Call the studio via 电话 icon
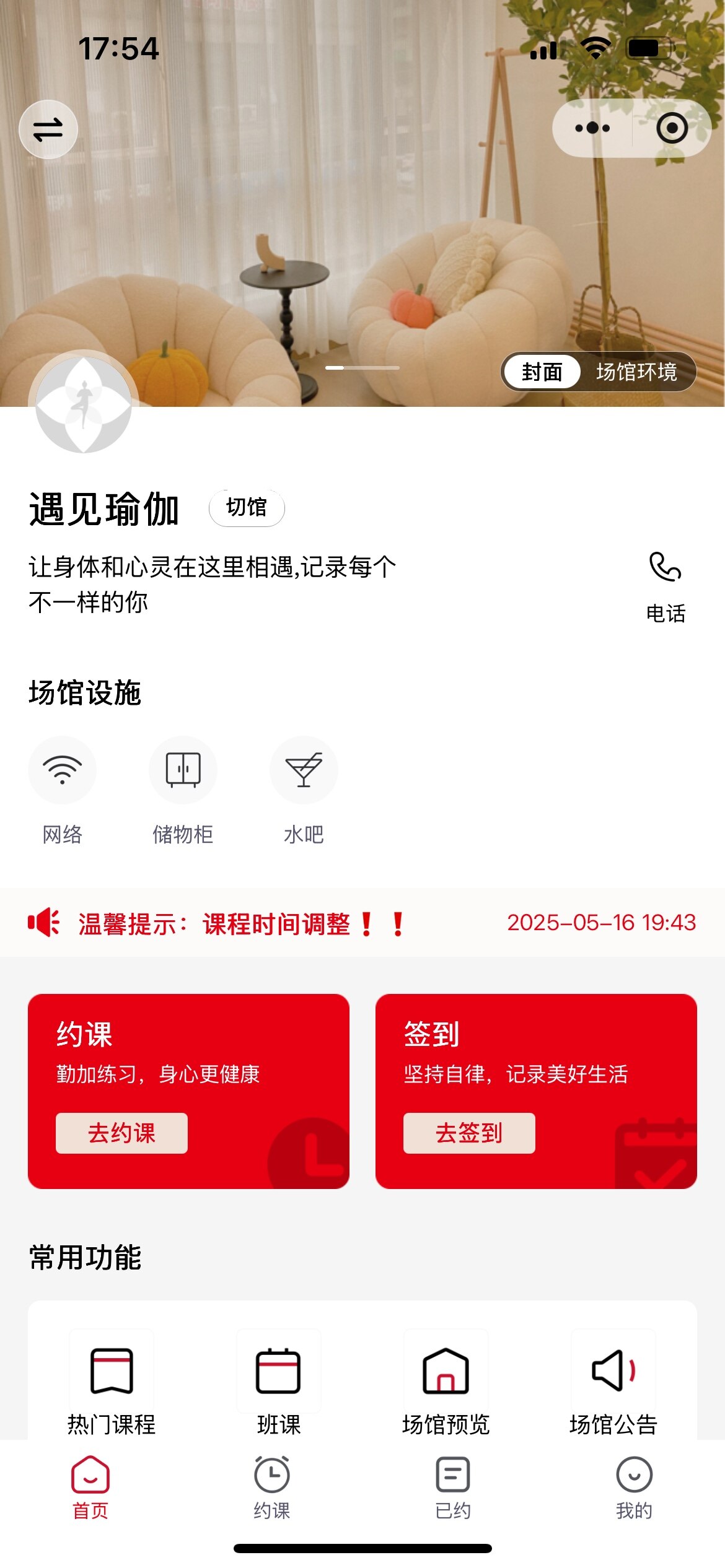725x1568 pixels. 666,585
